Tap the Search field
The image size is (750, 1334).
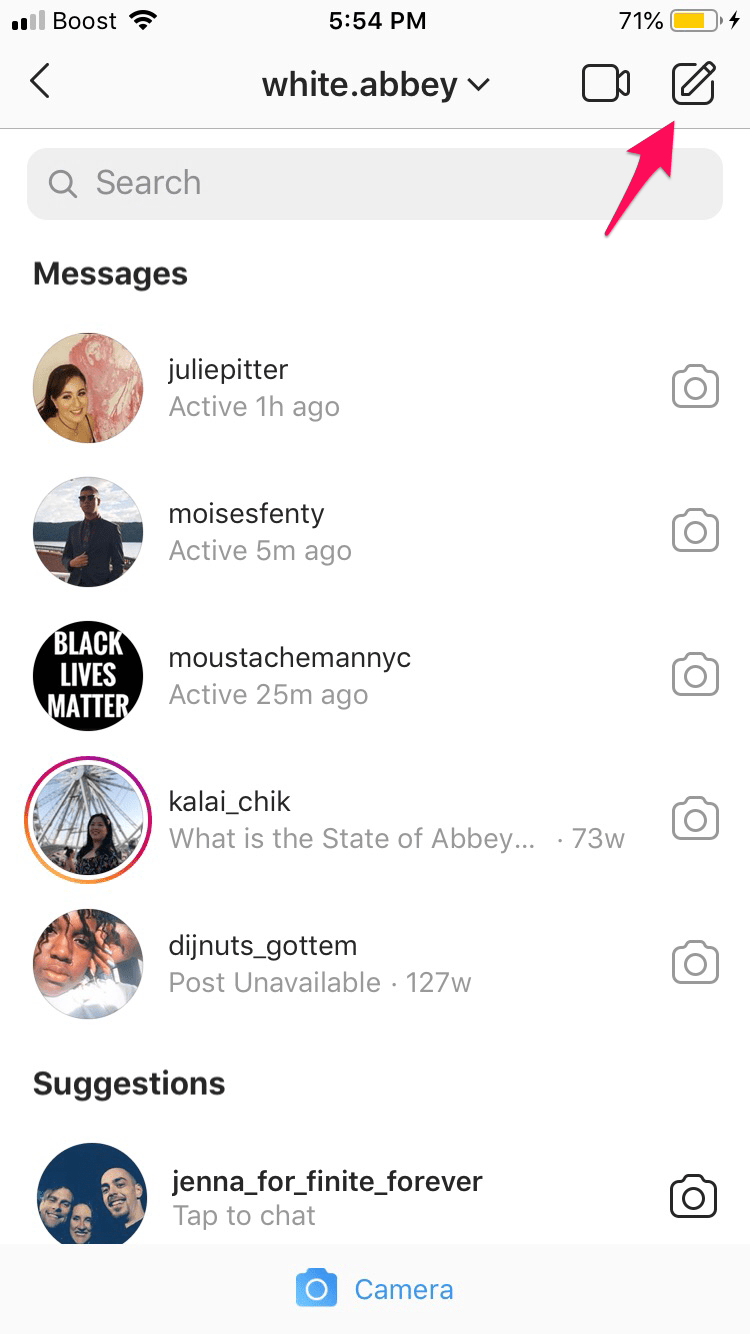coord(375,183)
